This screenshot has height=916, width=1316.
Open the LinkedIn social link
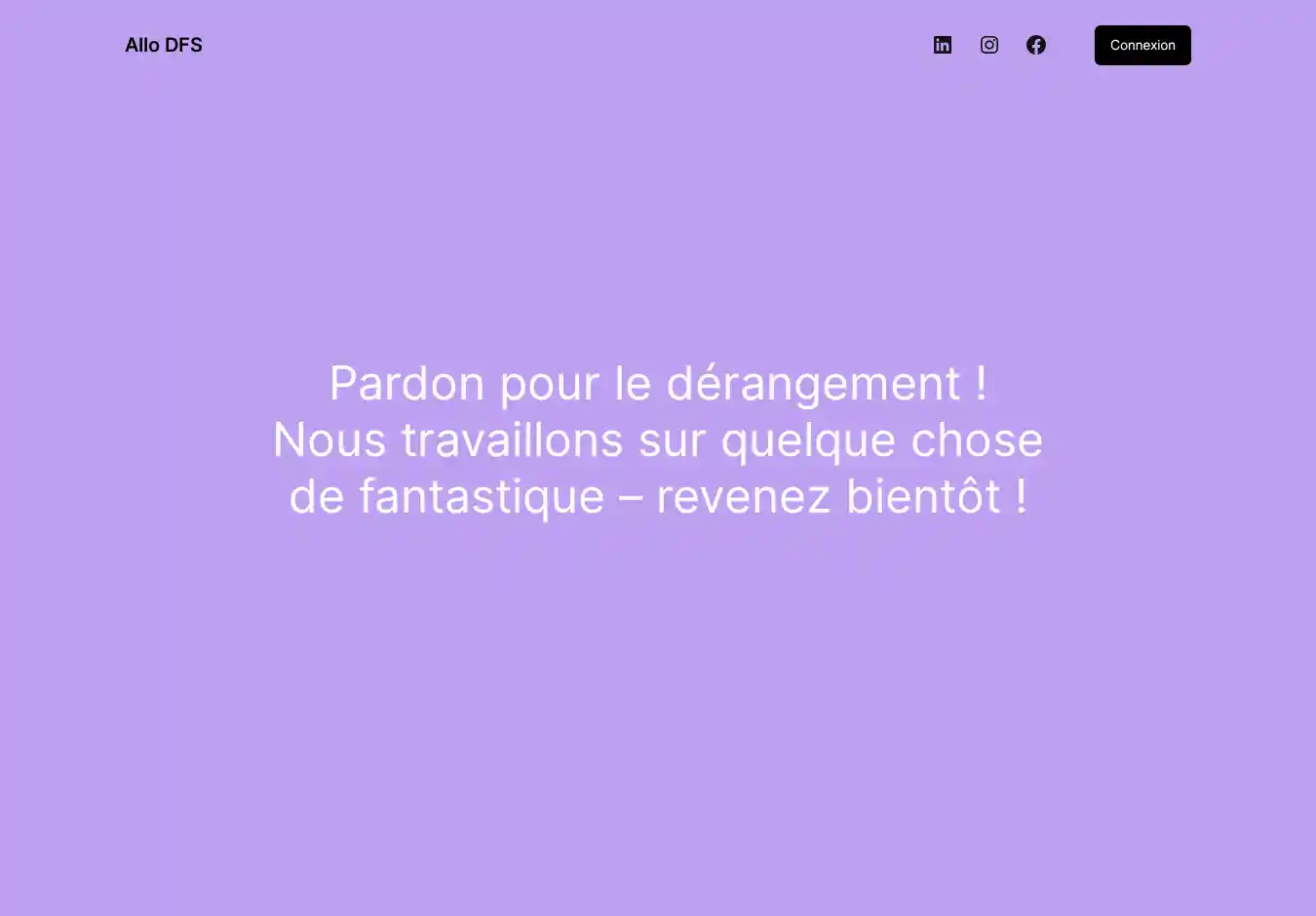[x=943, y=45]
